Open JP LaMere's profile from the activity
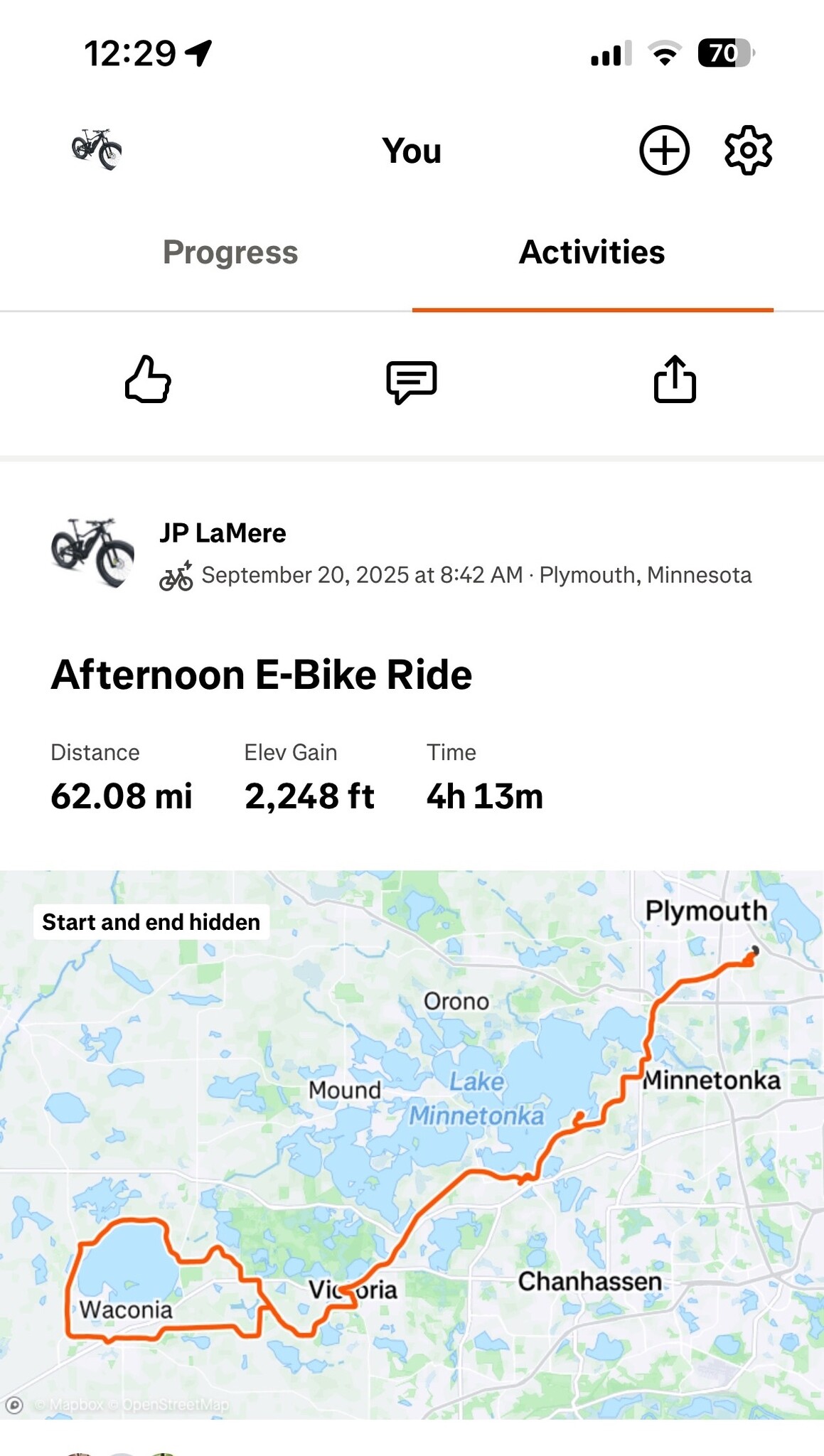Image resolution: width=824 pixels, height=1456 pixels. point(222,533)
